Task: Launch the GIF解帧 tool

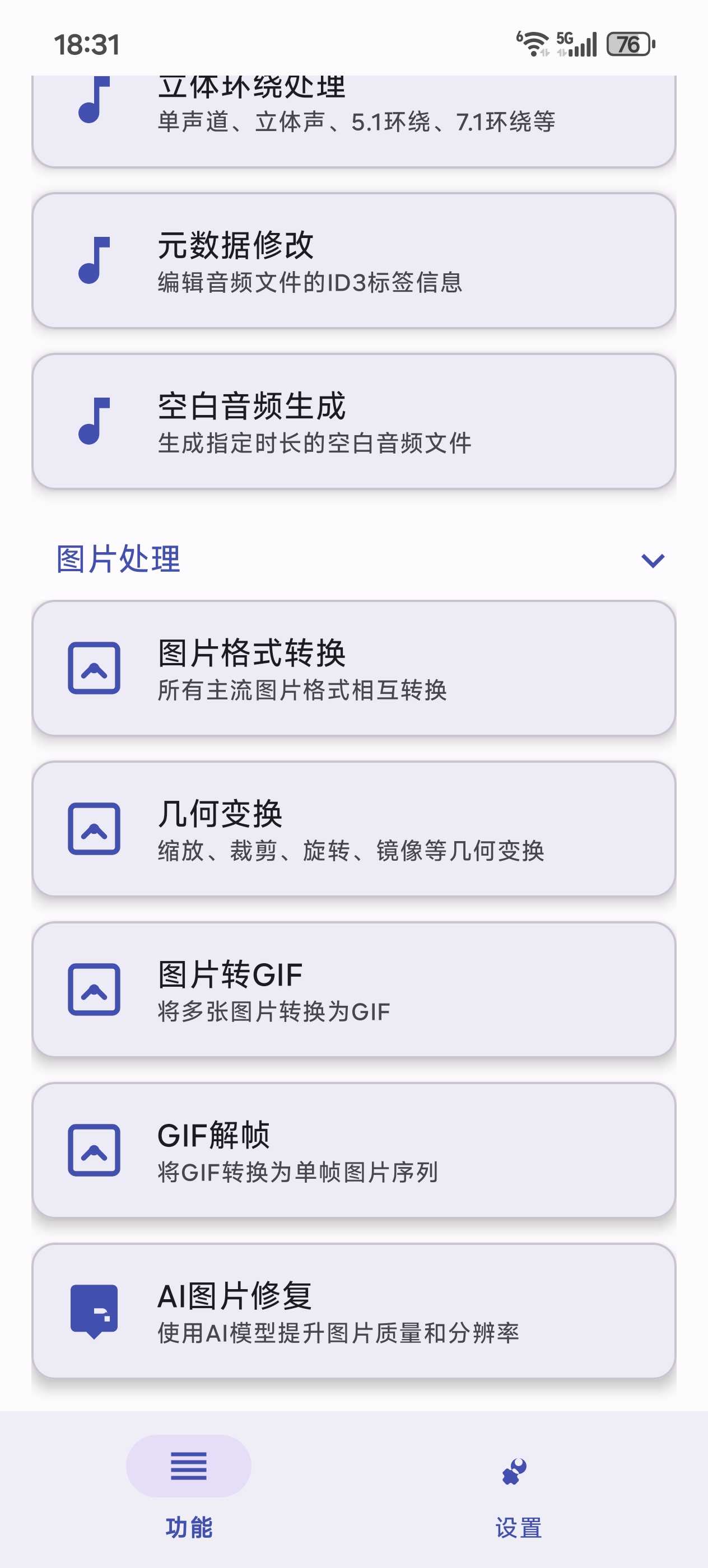Action: pyautogui.click(x=353, y=1150)
